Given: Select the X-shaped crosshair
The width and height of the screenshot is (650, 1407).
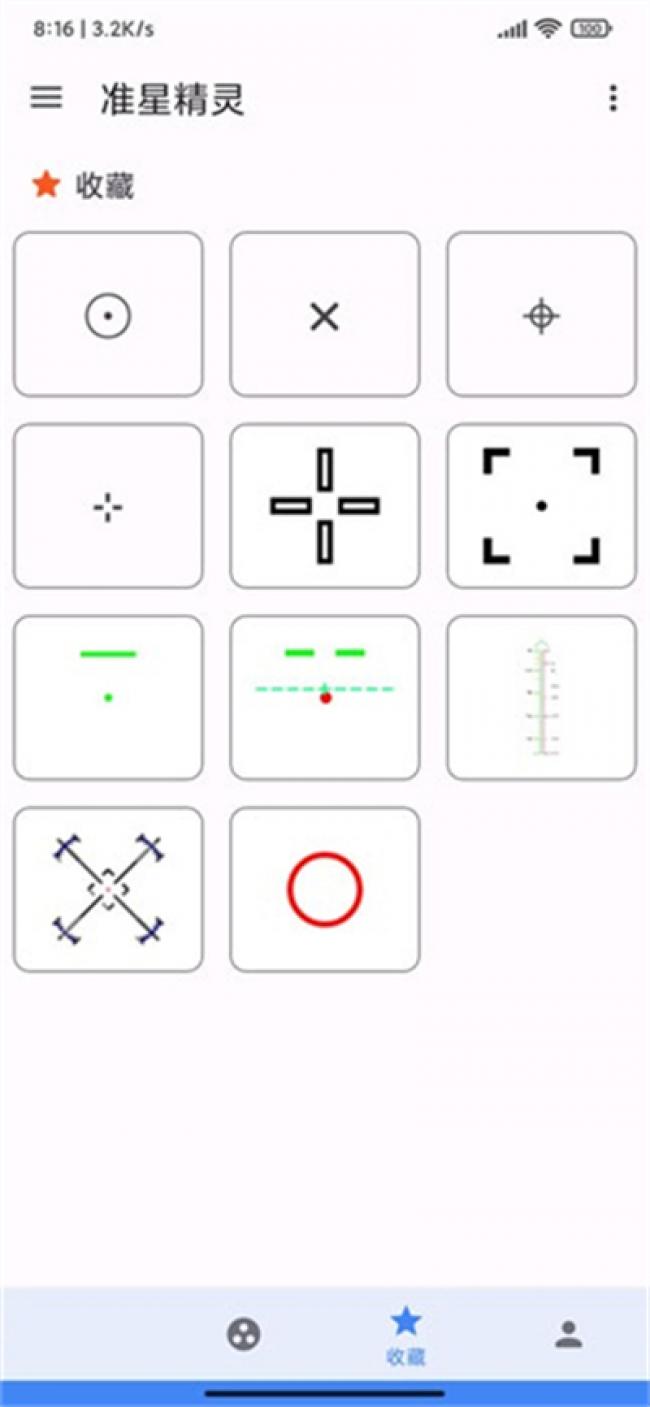Looking at the screenshot, I should pos(324,315).
